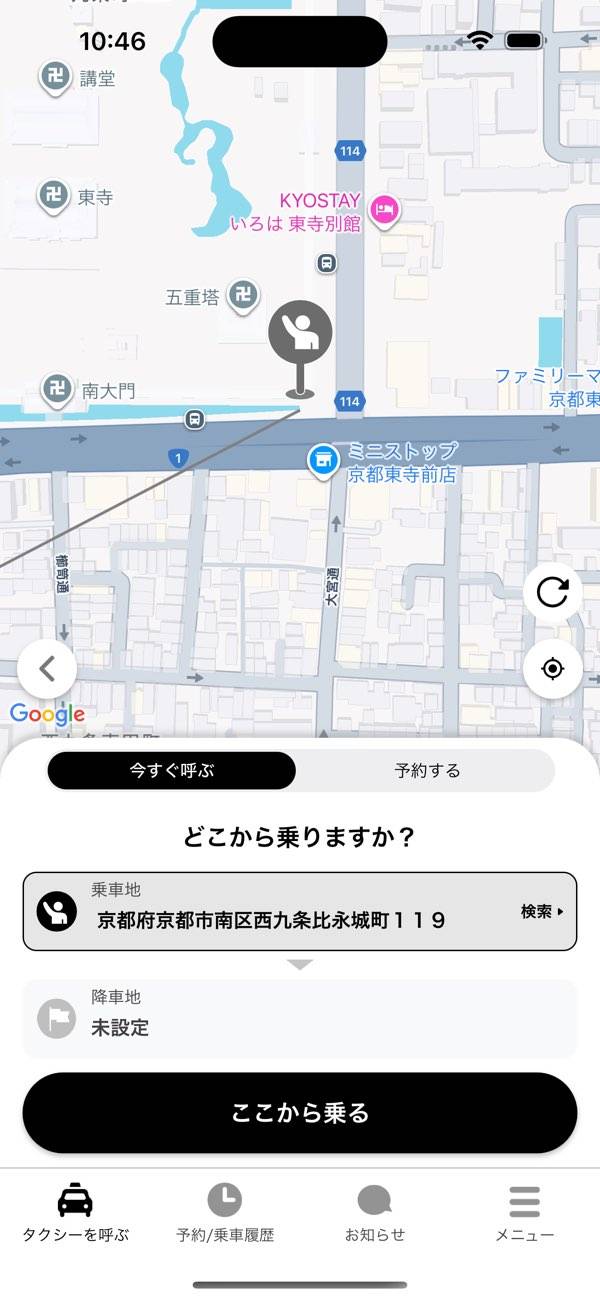The height and width of the screenshot is (1300, 600).
Task: Switch to the 予約する segment
Action: (x=427, y=771)
